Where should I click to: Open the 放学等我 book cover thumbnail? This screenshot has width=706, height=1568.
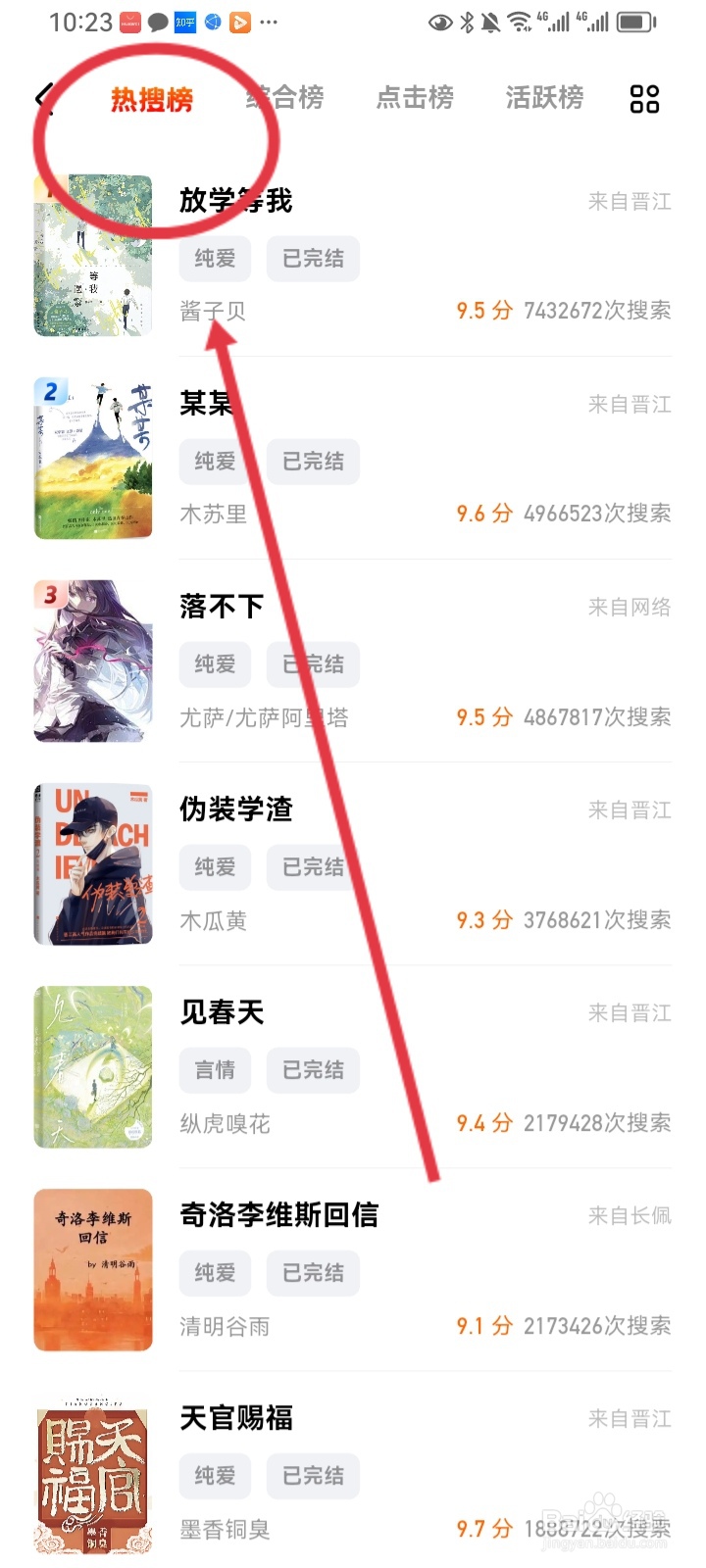pyautogui.click(x=93, y=255)
